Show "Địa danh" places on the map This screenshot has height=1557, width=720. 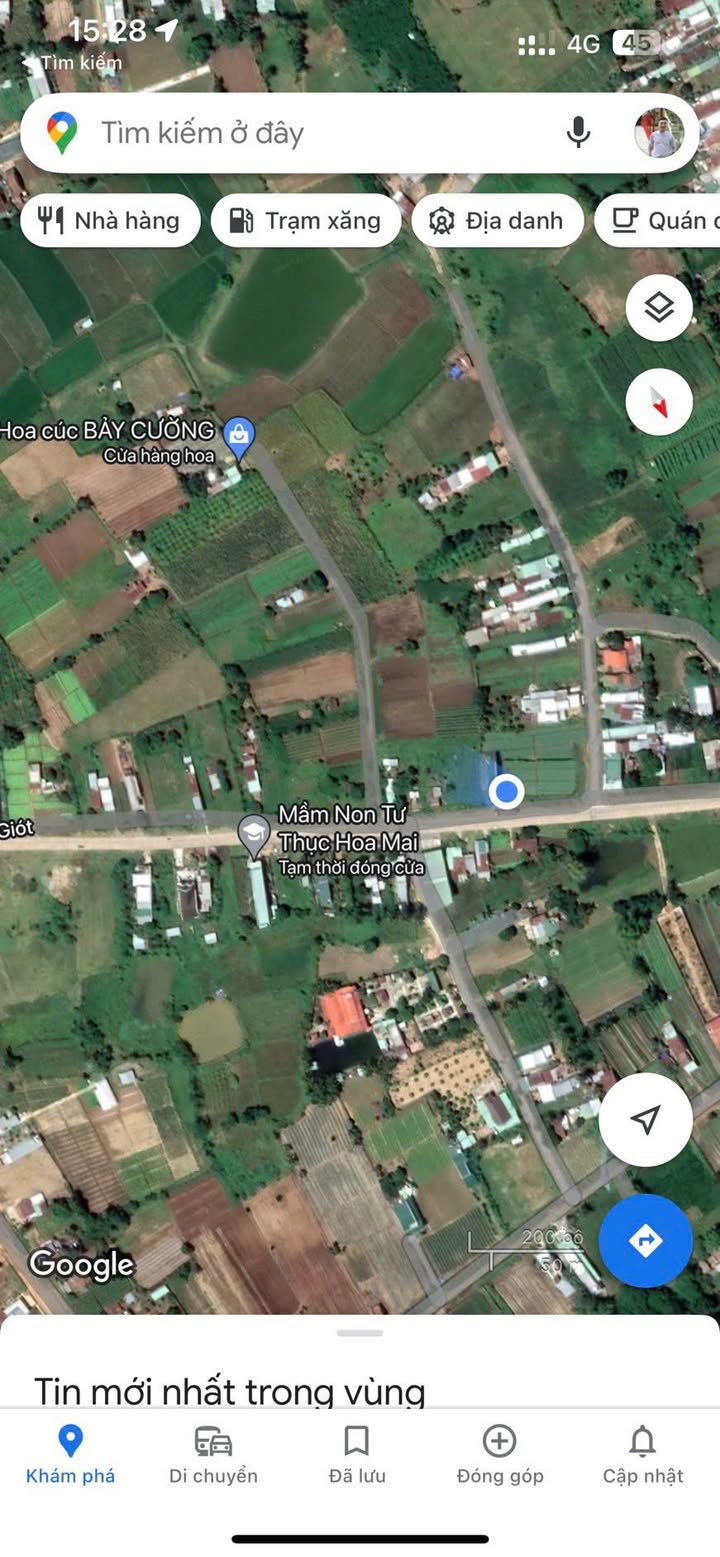click(497, 221)
